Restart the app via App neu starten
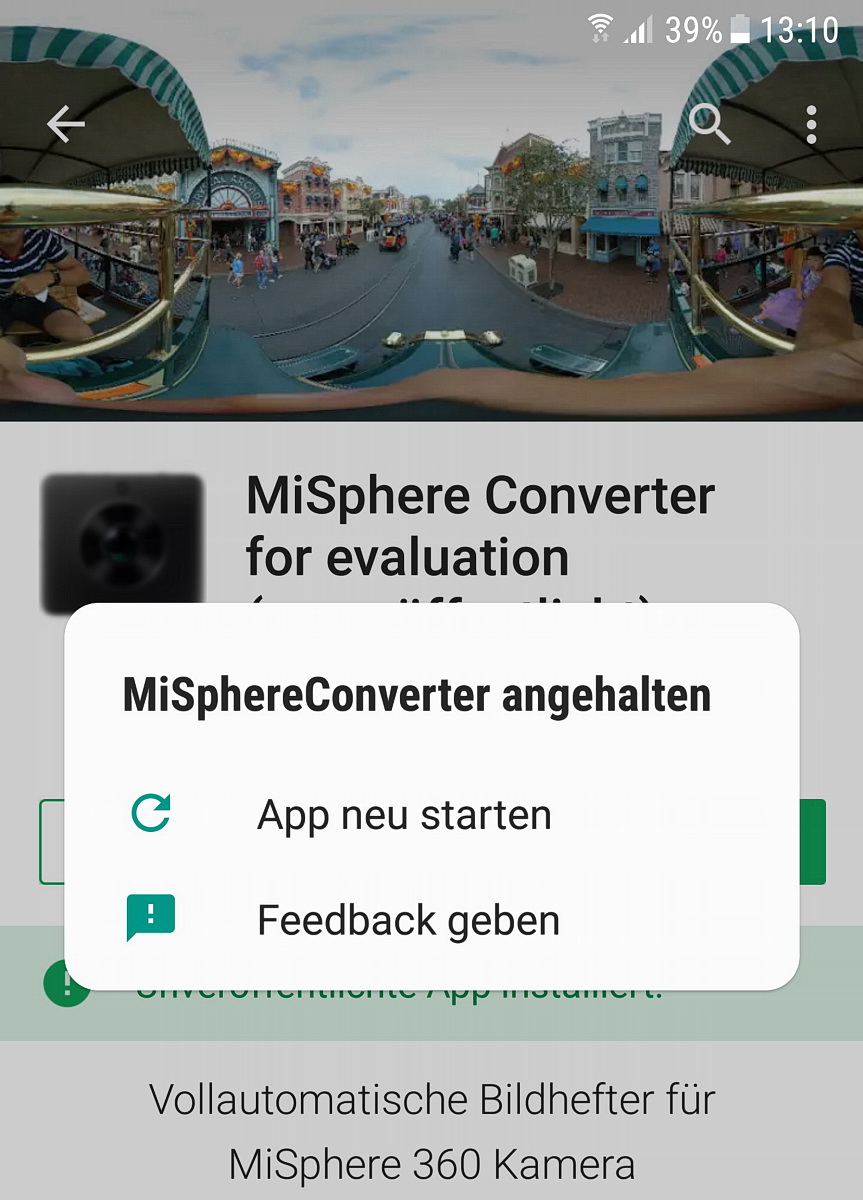Screen dimensions: 863x1200 click(403, 815)
